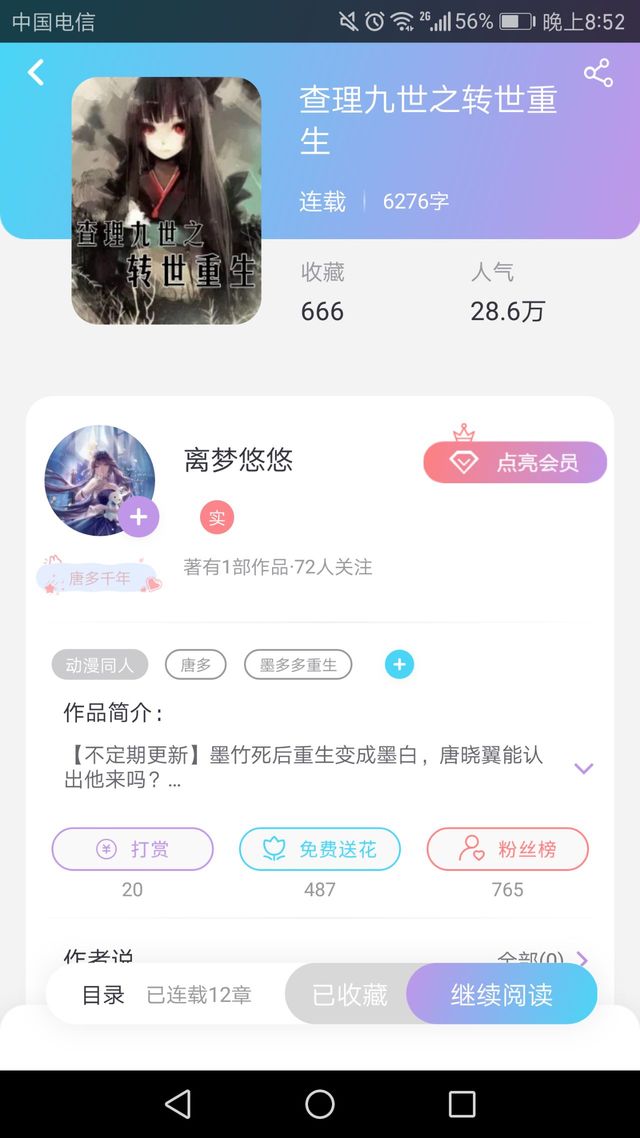The image size is (640, 1138).
Task: Tap the 已收藏 button
Action: tap(350, 994)
